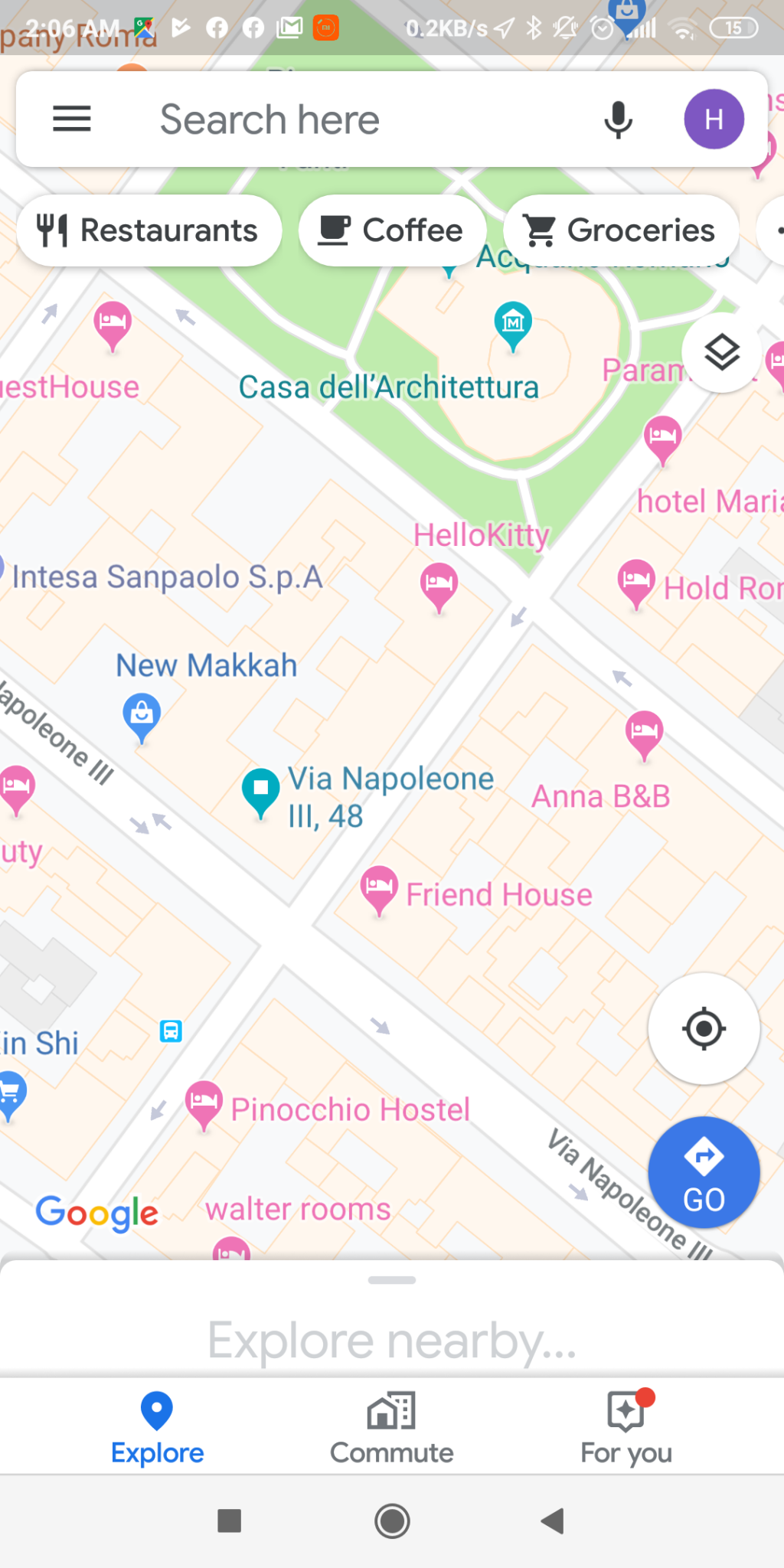This screenshot has height=1568, width=784.
Task: Open the HelloKitty hotel pin
Action: tap(439, 587)
